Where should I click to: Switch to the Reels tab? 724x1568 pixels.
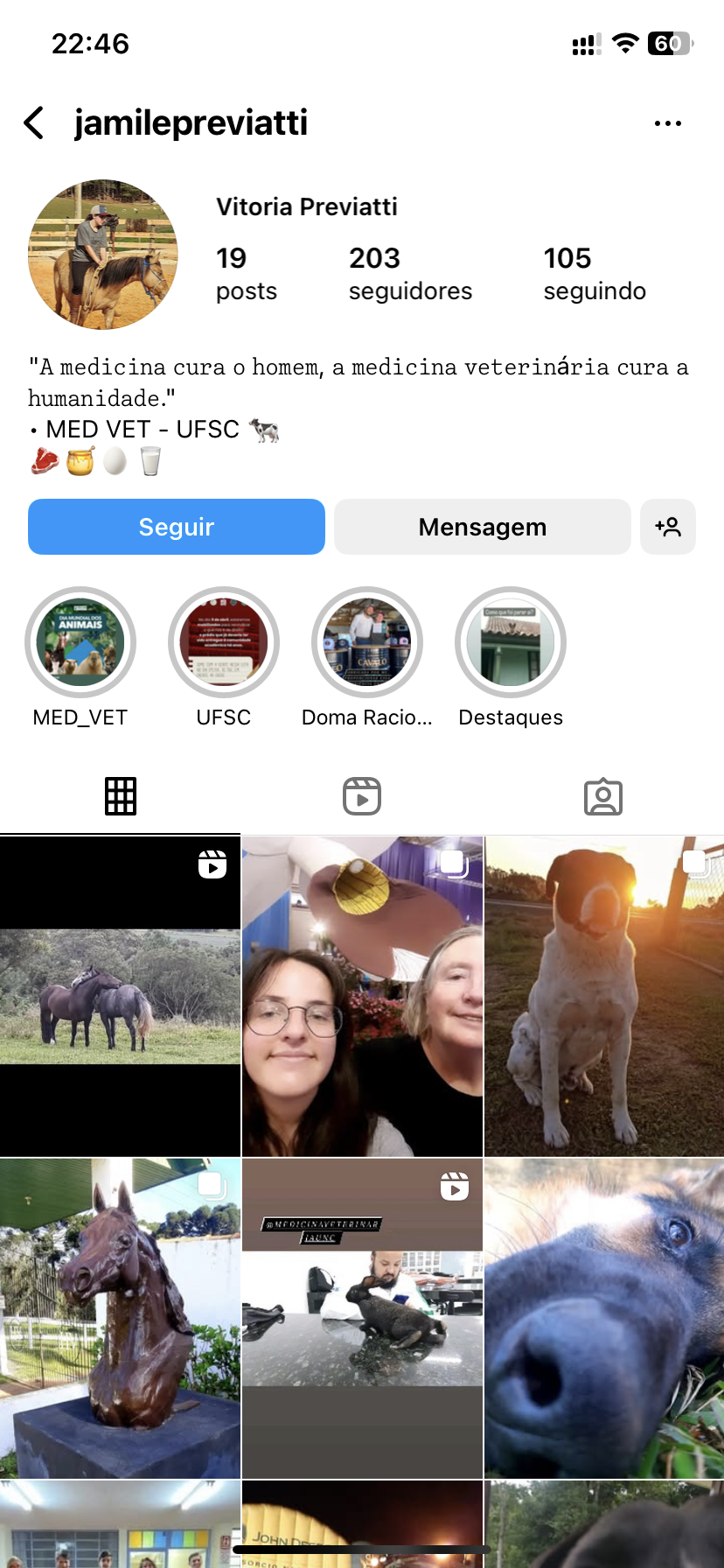(362, 796)
